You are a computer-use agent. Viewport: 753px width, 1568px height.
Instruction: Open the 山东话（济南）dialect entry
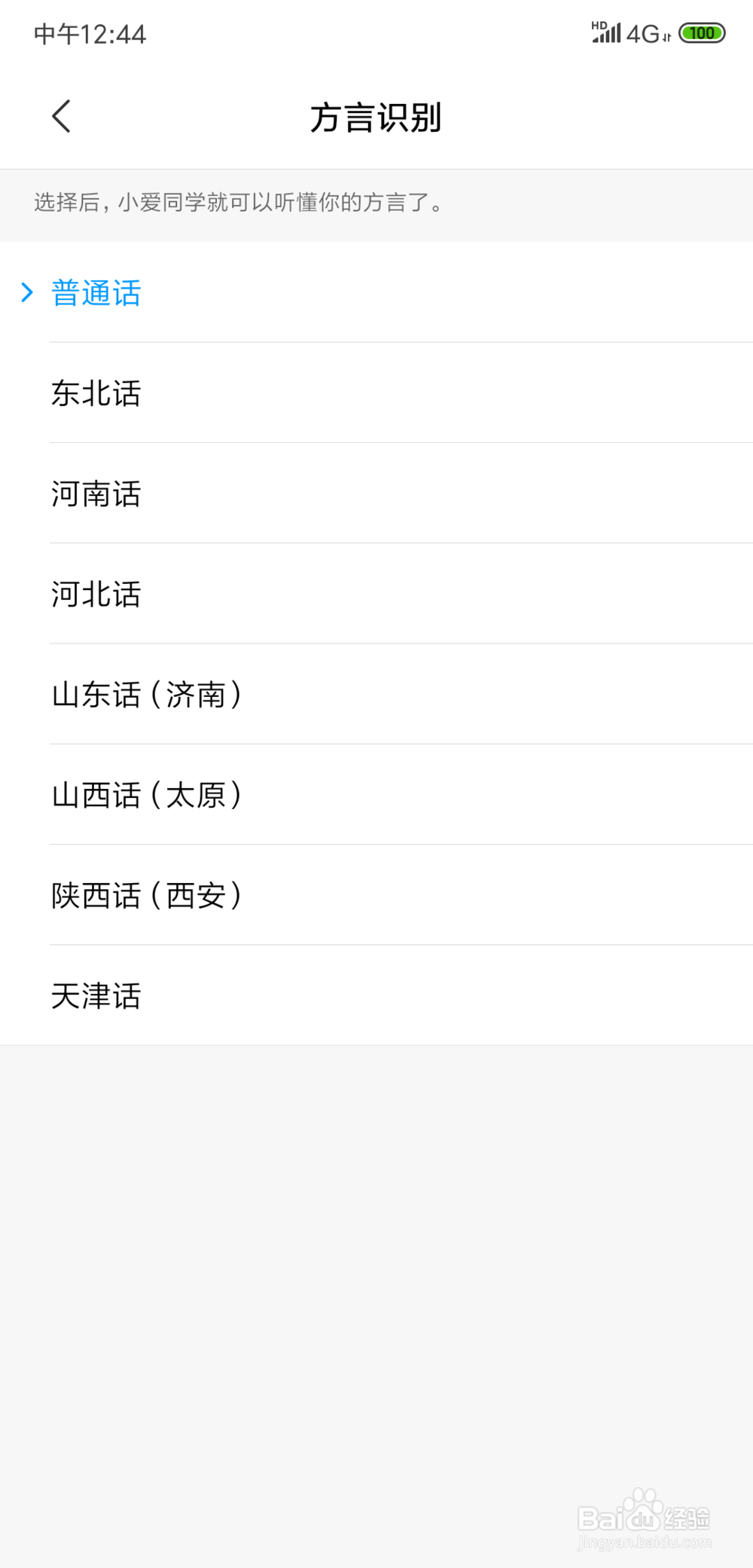(148, 695)
